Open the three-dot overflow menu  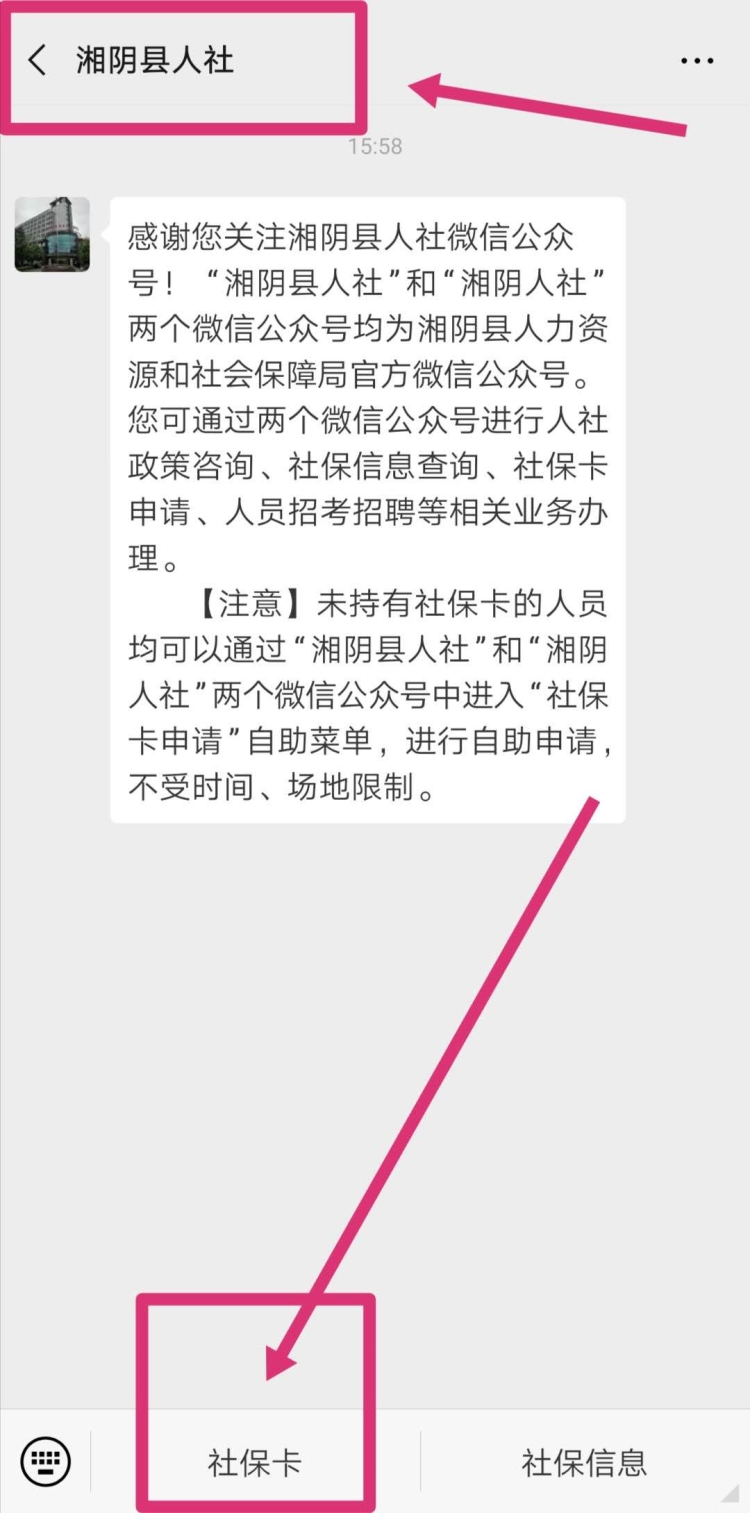click(697, 61)
